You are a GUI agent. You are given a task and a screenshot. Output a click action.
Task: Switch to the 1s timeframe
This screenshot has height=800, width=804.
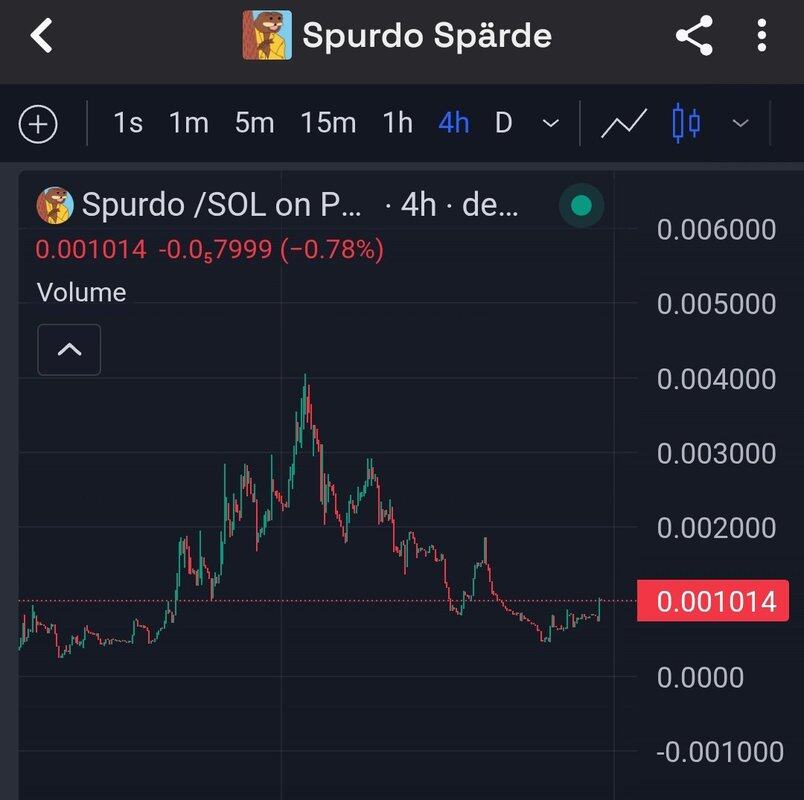coord(128,123)
